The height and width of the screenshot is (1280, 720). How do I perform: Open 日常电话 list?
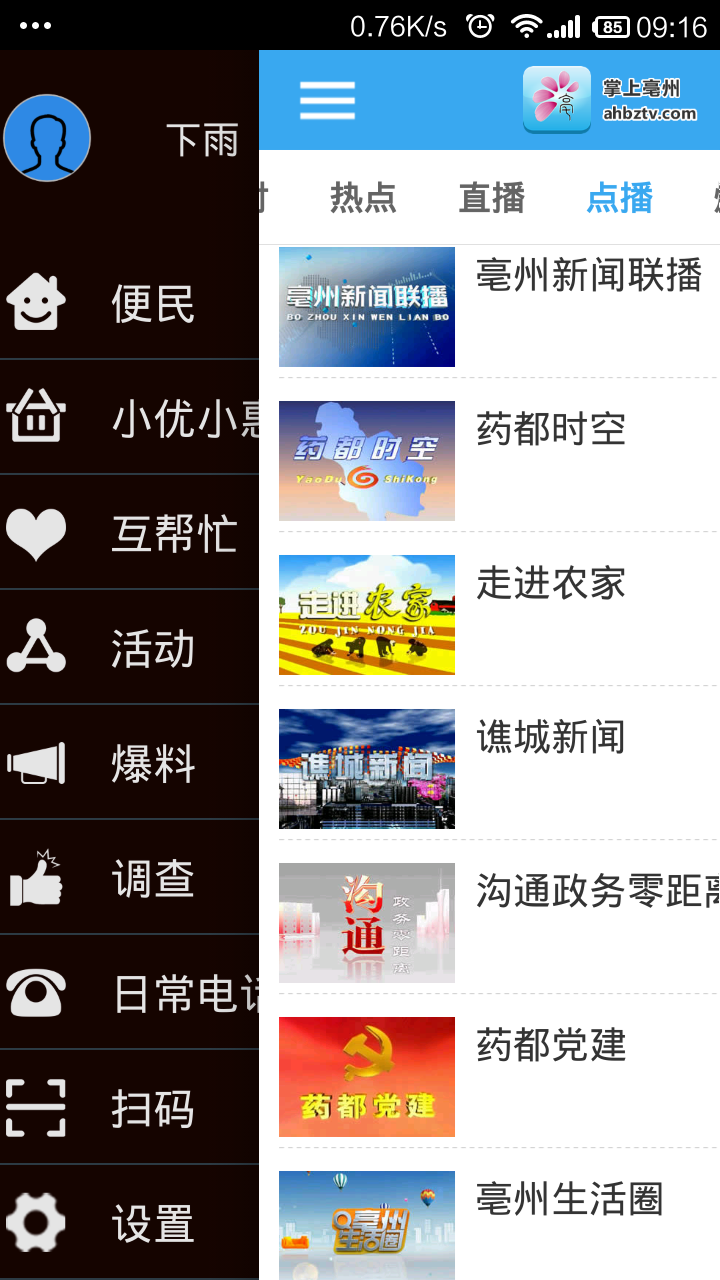pyautogui.click(x=130, y=993)
